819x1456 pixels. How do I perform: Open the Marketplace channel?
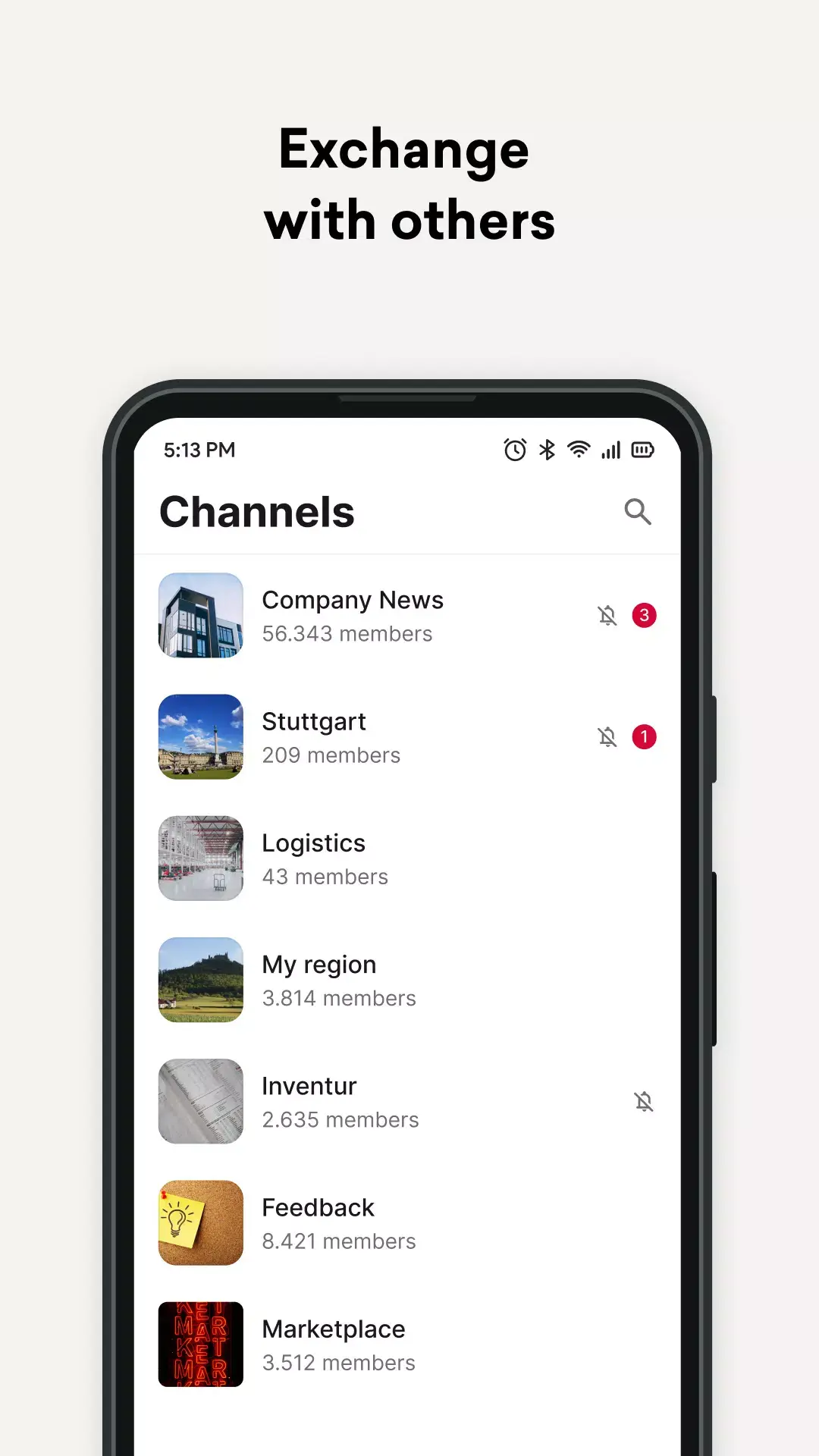[334, 1345]
